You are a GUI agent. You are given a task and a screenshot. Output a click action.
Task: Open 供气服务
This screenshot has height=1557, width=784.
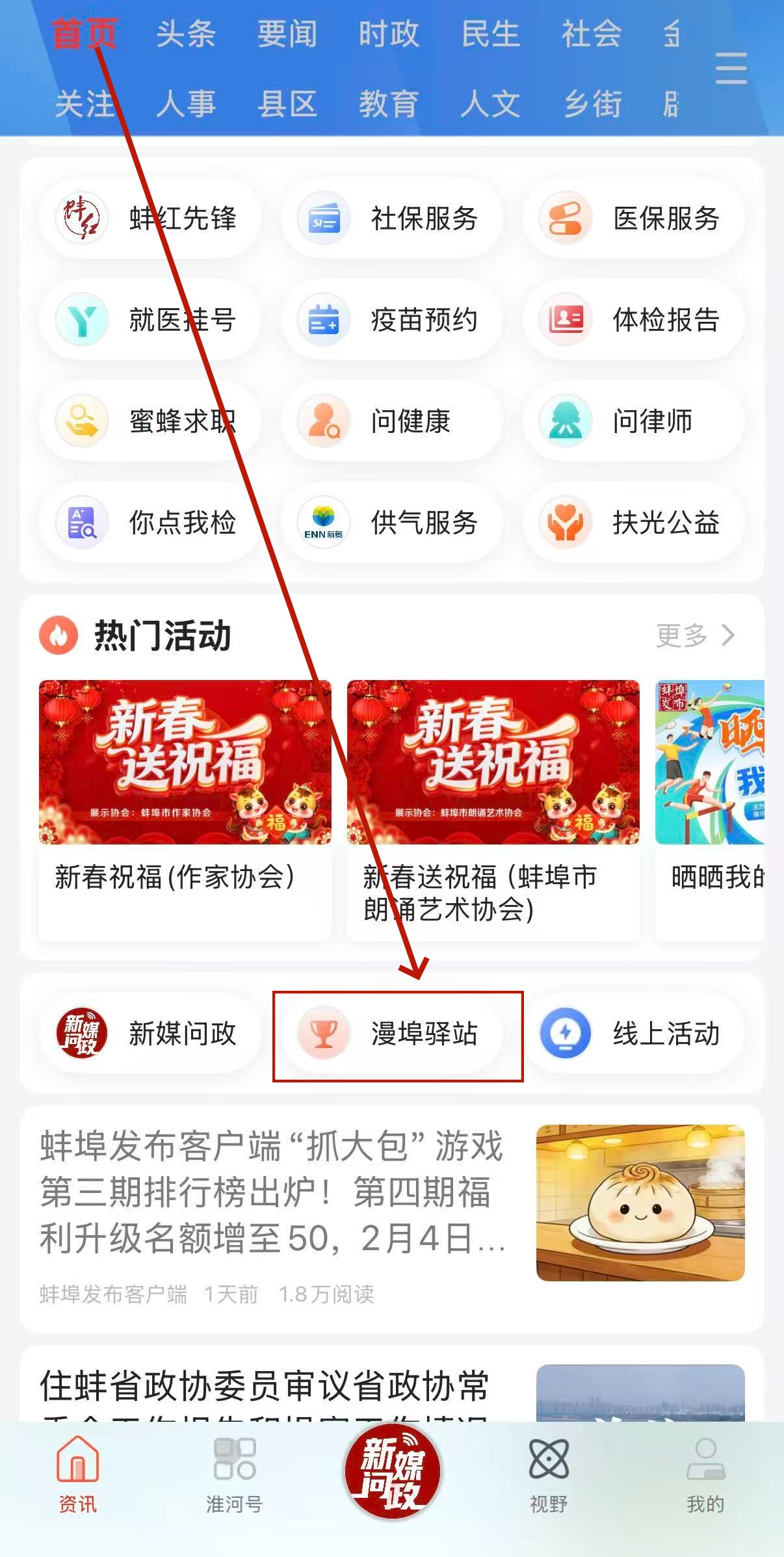click(392, 523)
